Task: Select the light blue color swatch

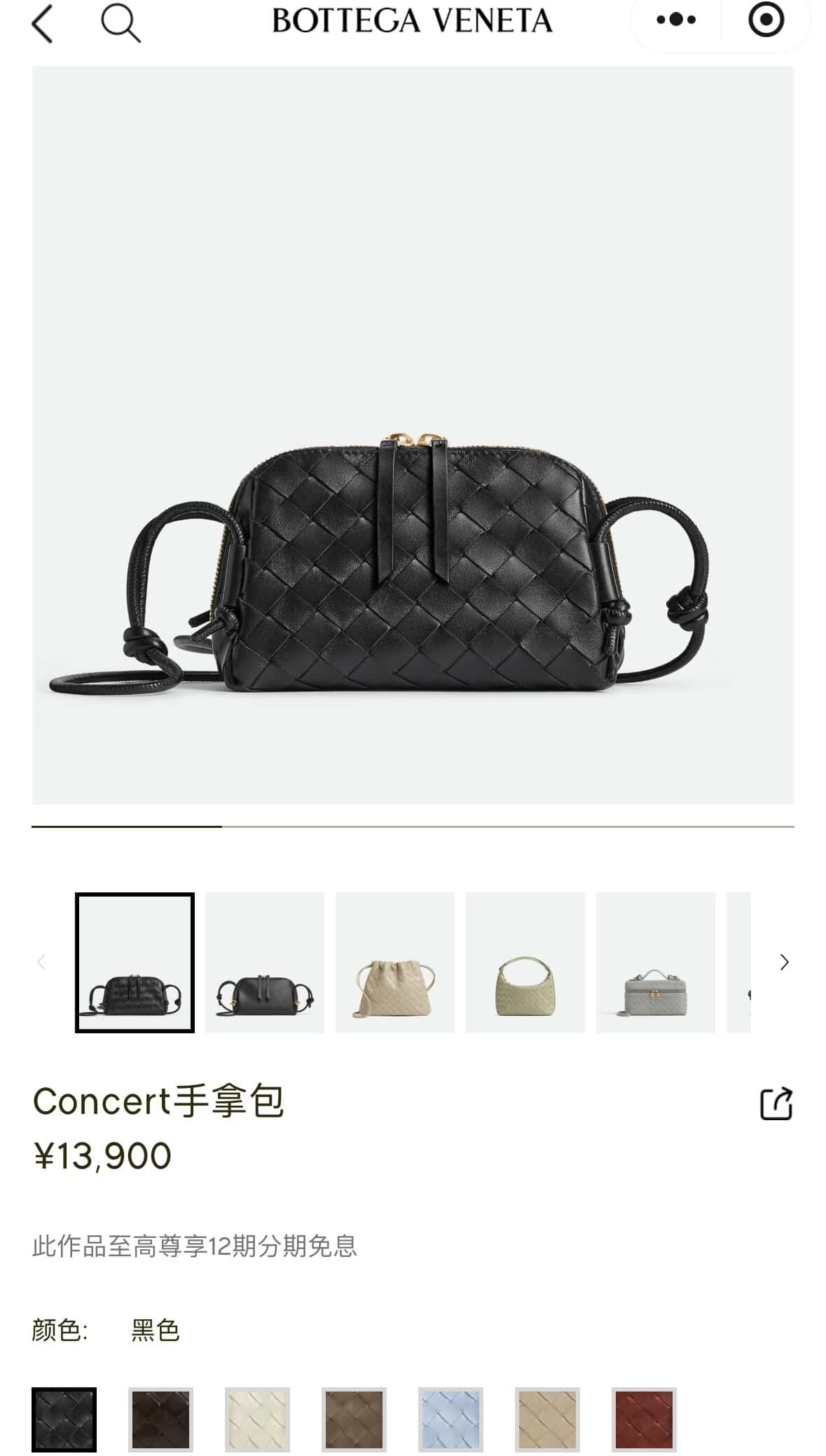Action: [450, 1419]
